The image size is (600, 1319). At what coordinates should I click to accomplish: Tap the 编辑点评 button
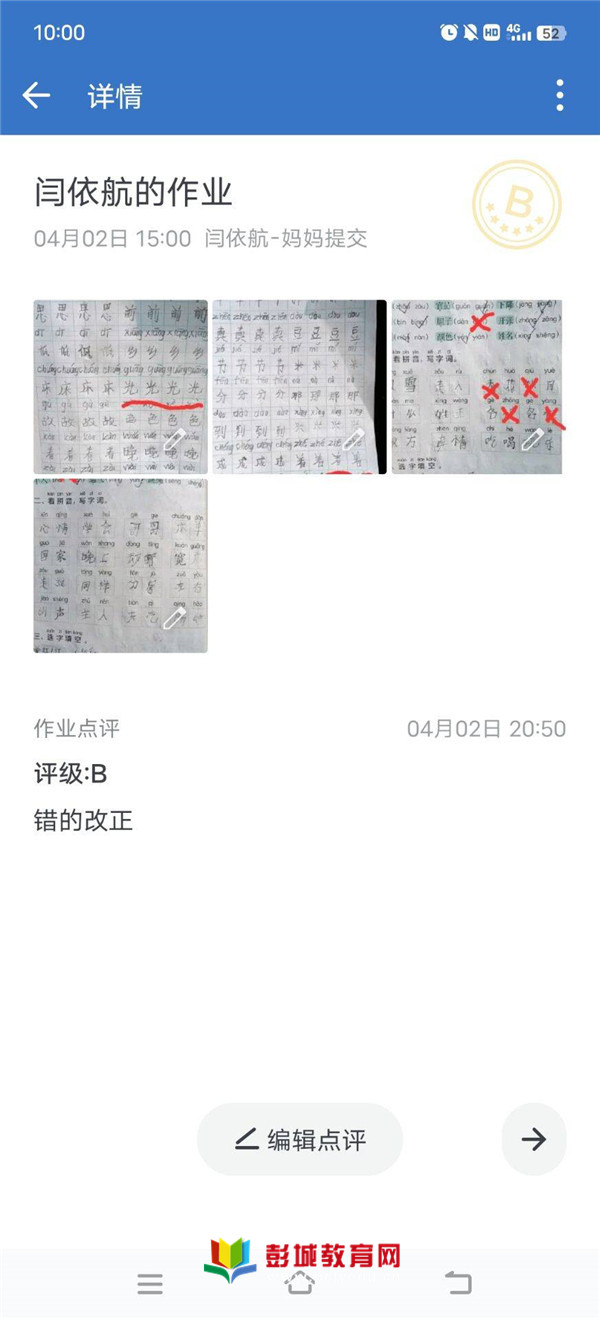coord(300,1139)
